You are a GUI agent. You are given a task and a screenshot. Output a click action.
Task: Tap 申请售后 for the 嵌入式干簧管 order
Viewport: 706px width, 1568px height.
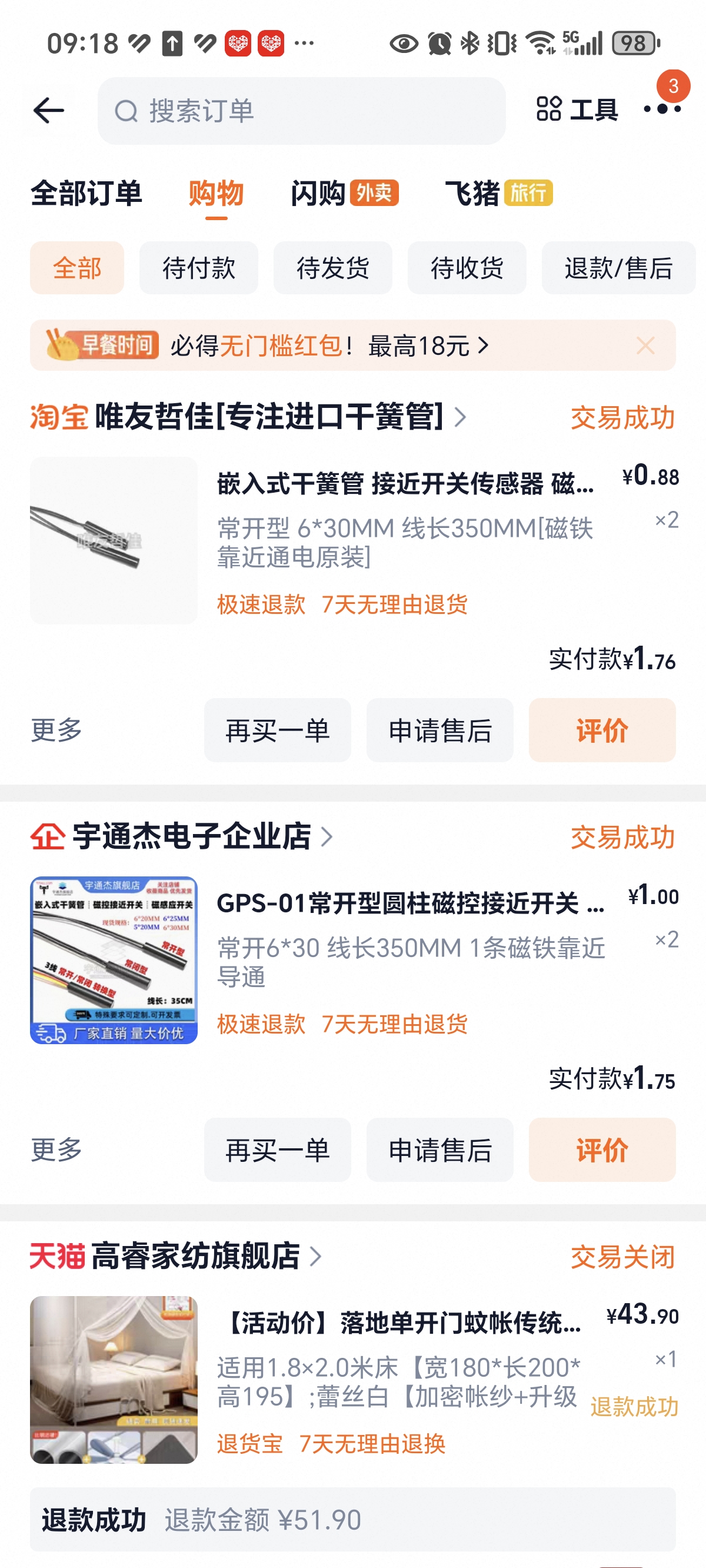point(439,730)
